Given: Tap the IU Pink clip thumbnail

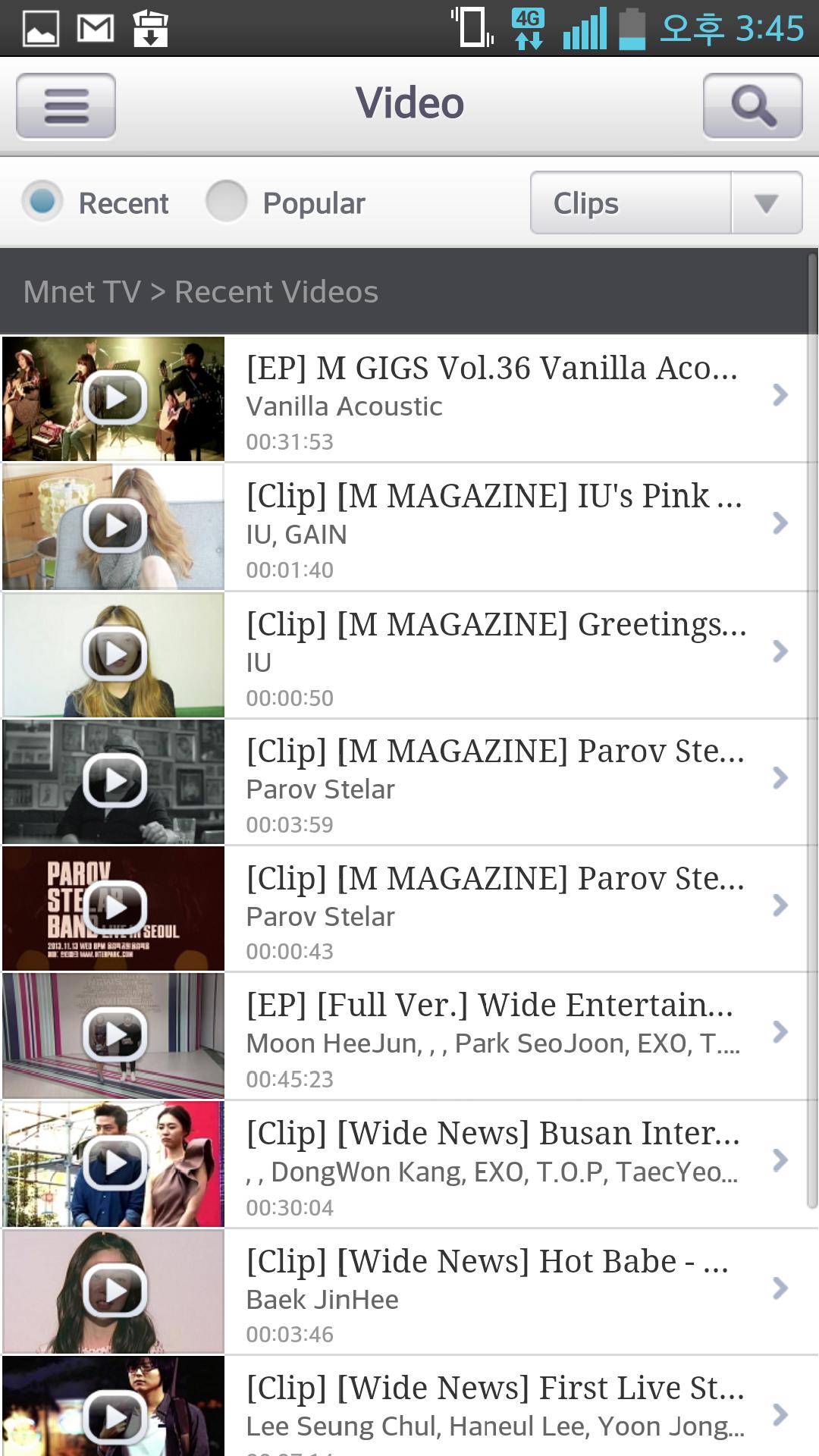Looking at the screenshot, I should click(x=114, y=527).
